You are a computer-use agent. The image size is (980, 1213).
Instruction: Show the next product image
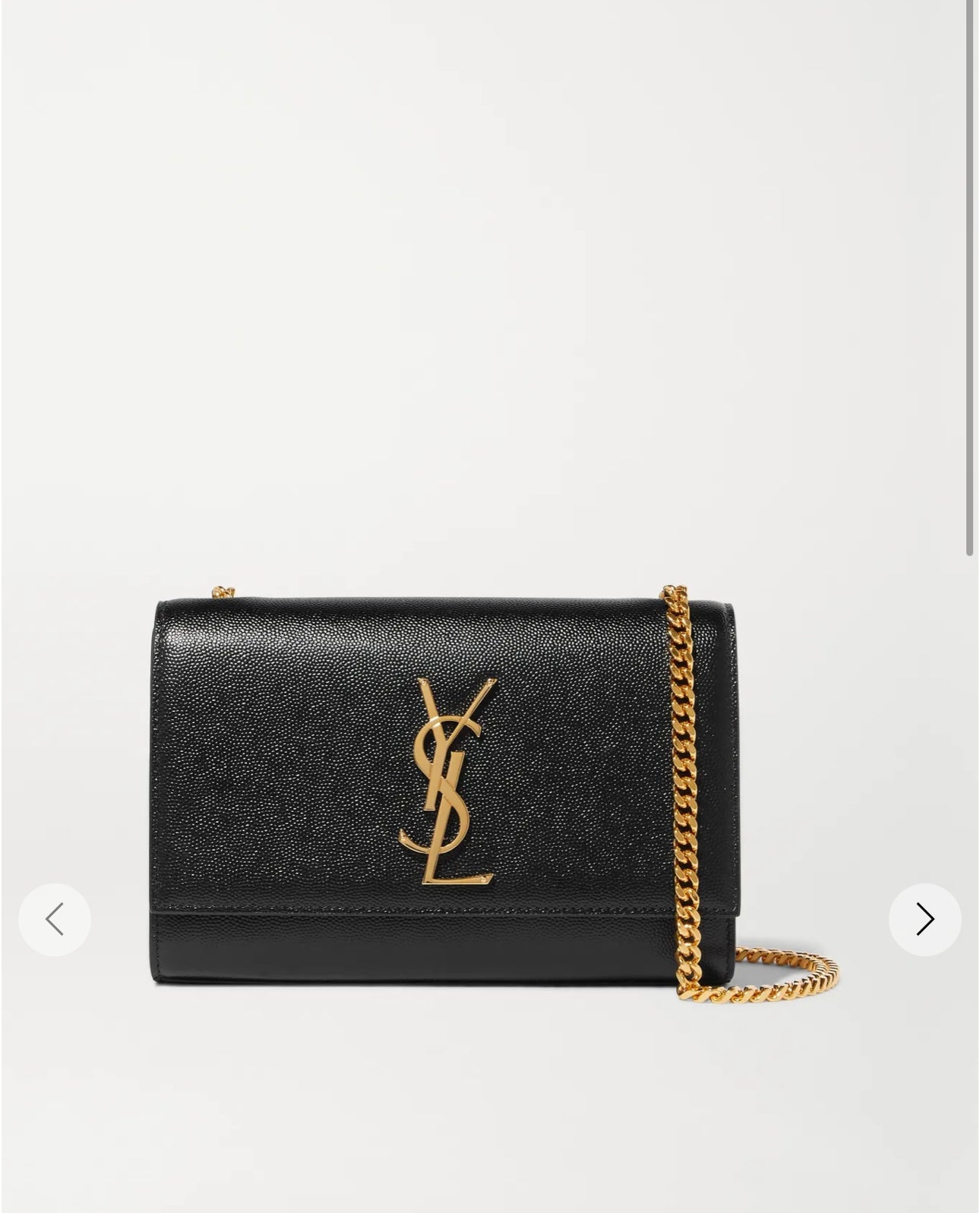[x=925, y=920]
